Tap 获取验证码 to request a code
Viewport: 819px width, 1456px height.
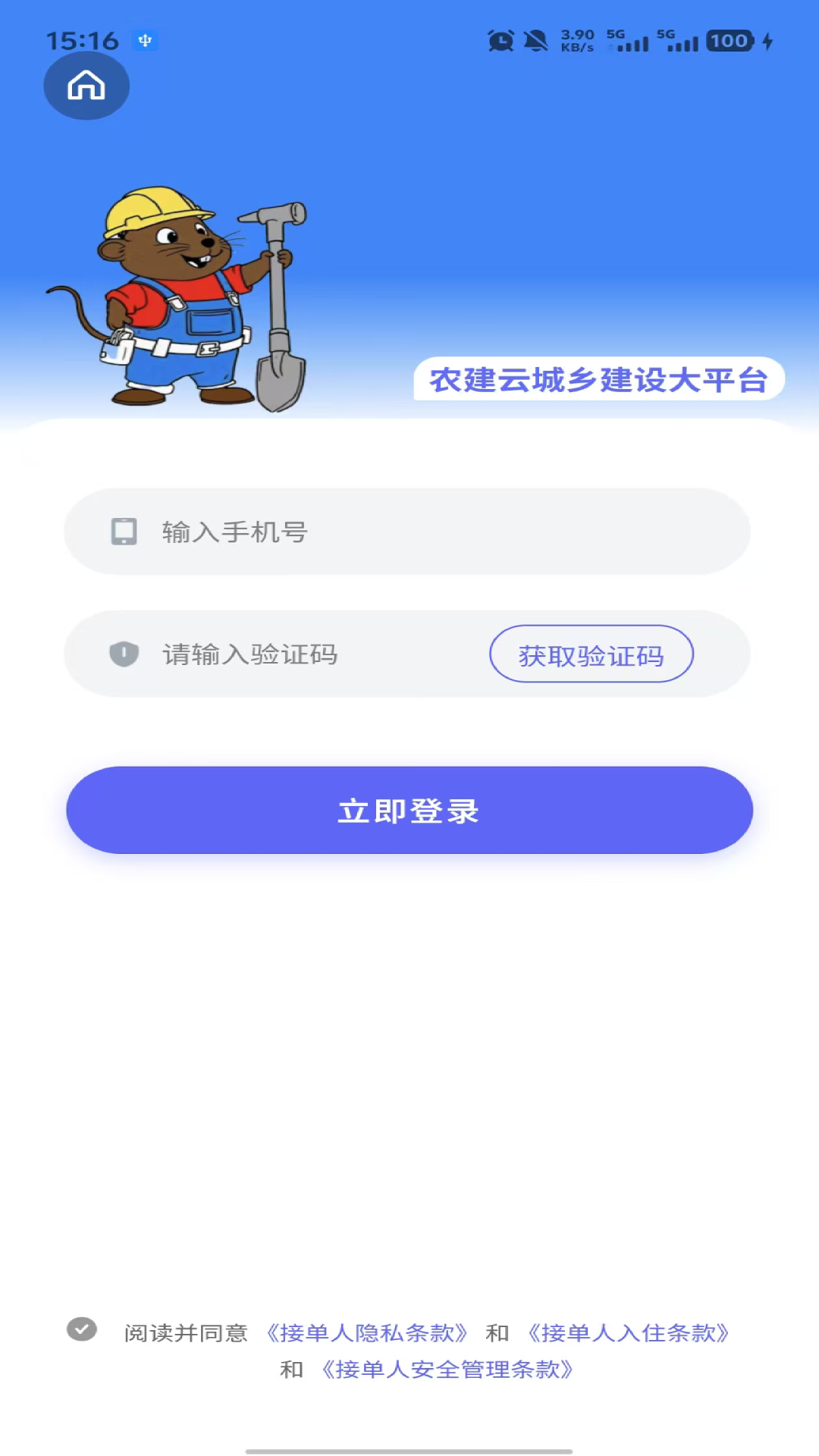(x=591, y=654)
